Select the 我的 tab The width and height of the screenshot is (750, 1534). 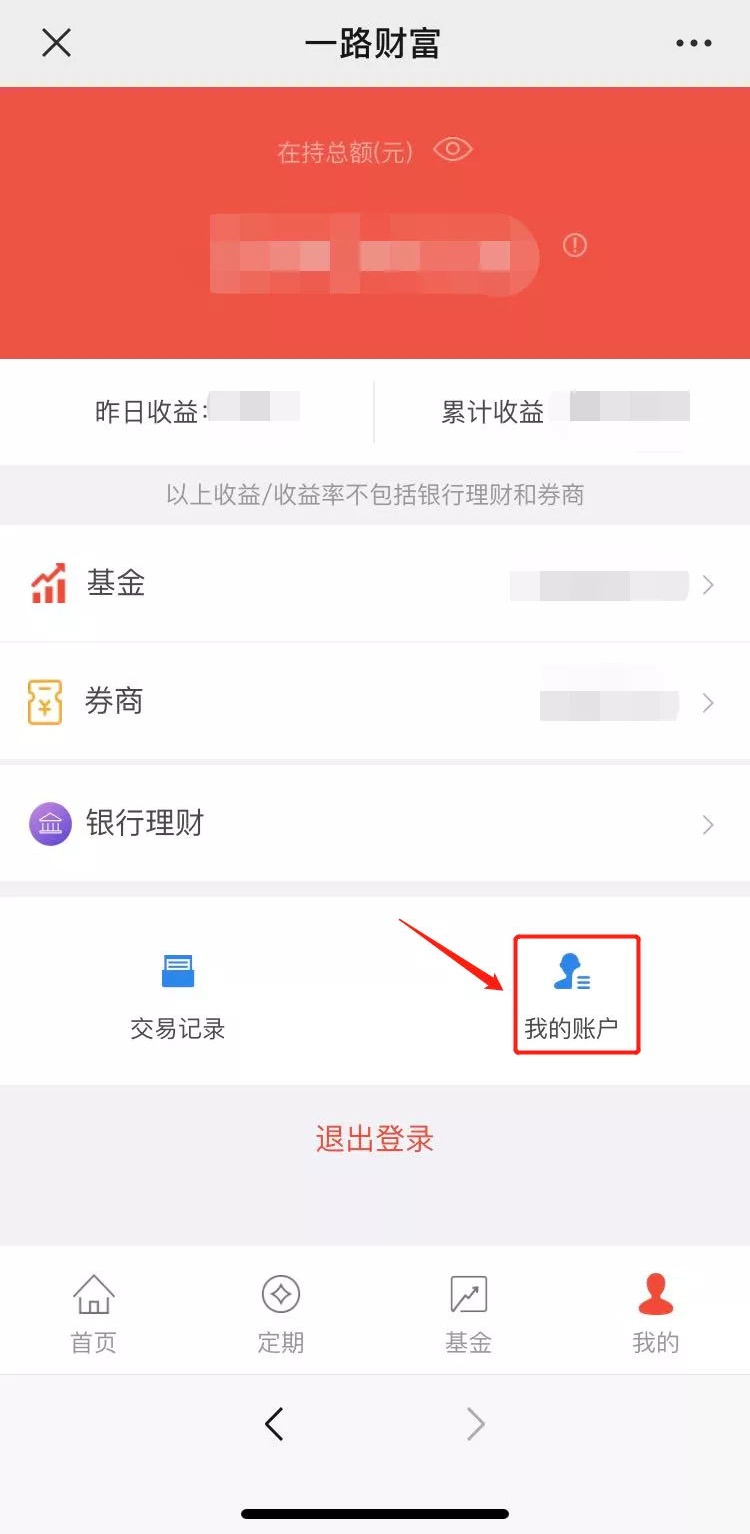(x=656, y=1313)
